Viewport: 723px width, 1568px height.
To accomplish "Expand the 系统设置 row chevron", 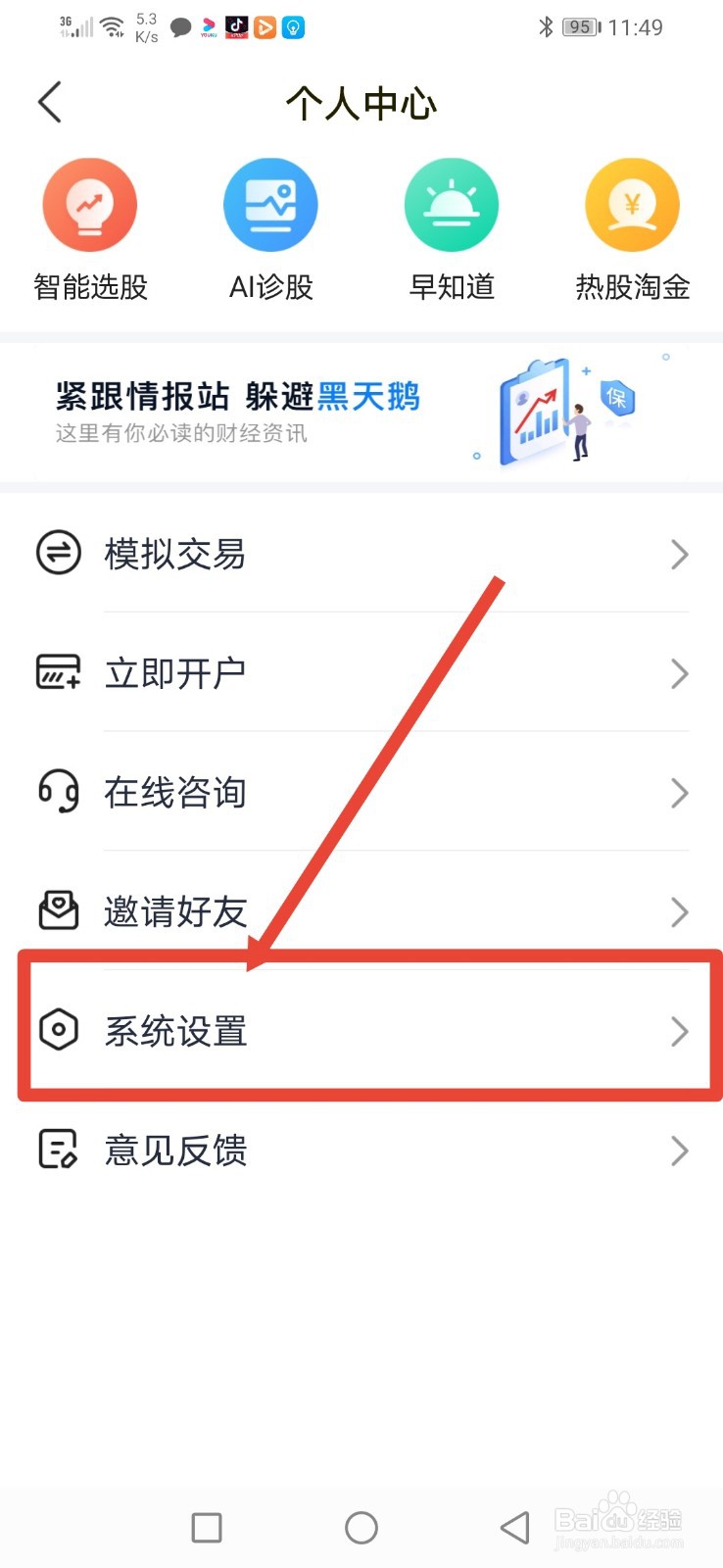I will coord(680,1031).
